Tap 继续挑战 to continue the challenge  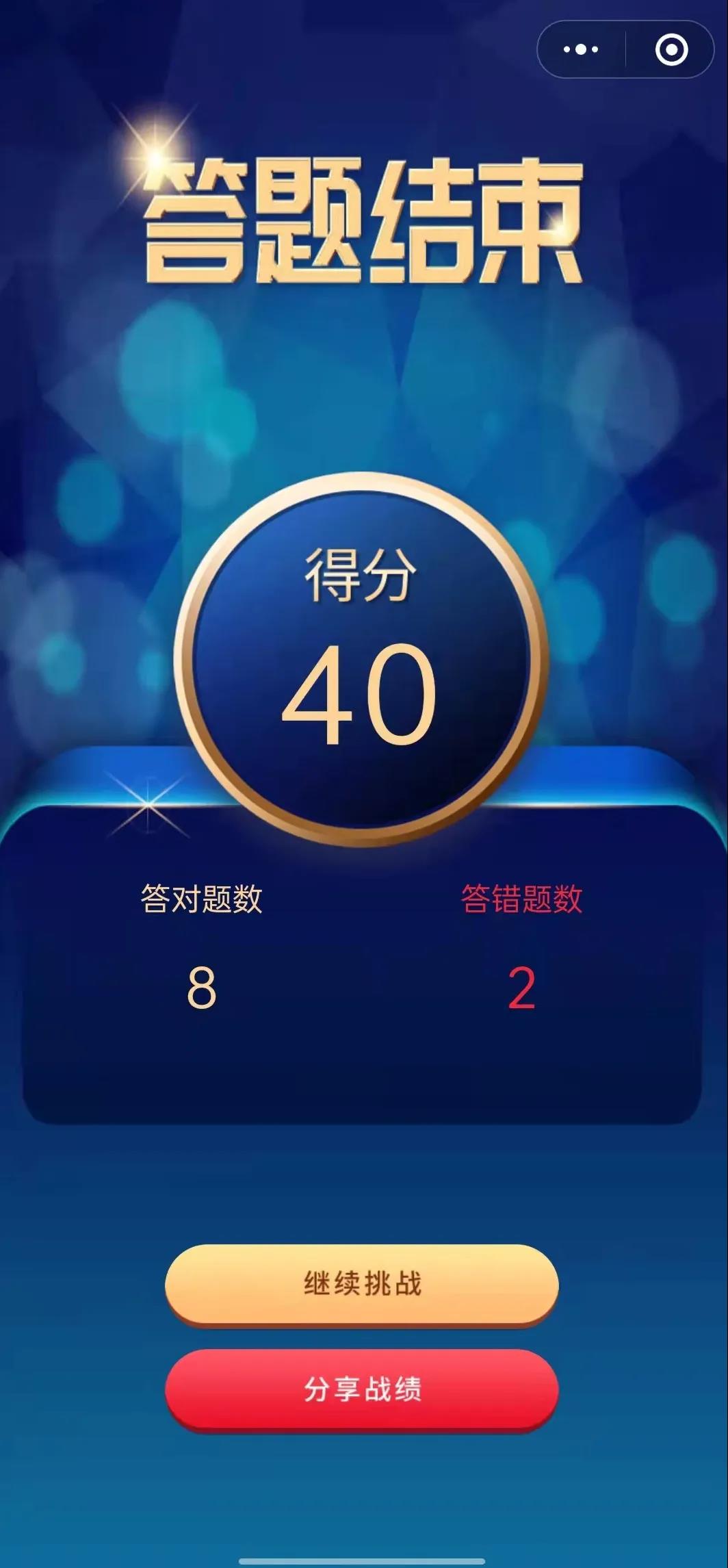pyautogui.click(x=362, y=1284)
